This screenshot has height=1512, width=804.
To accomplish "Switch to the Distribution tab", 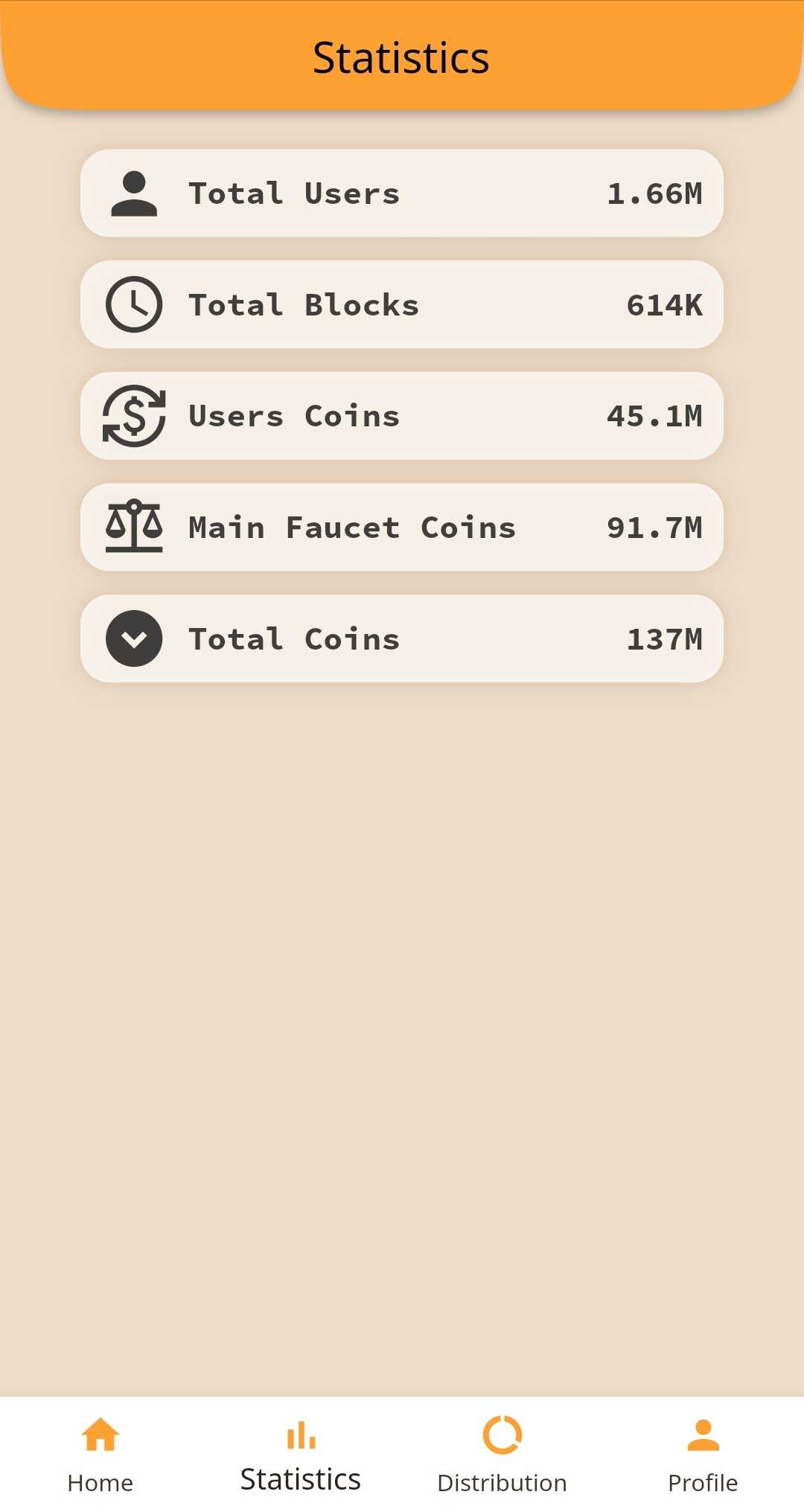I will (502, 1454).
